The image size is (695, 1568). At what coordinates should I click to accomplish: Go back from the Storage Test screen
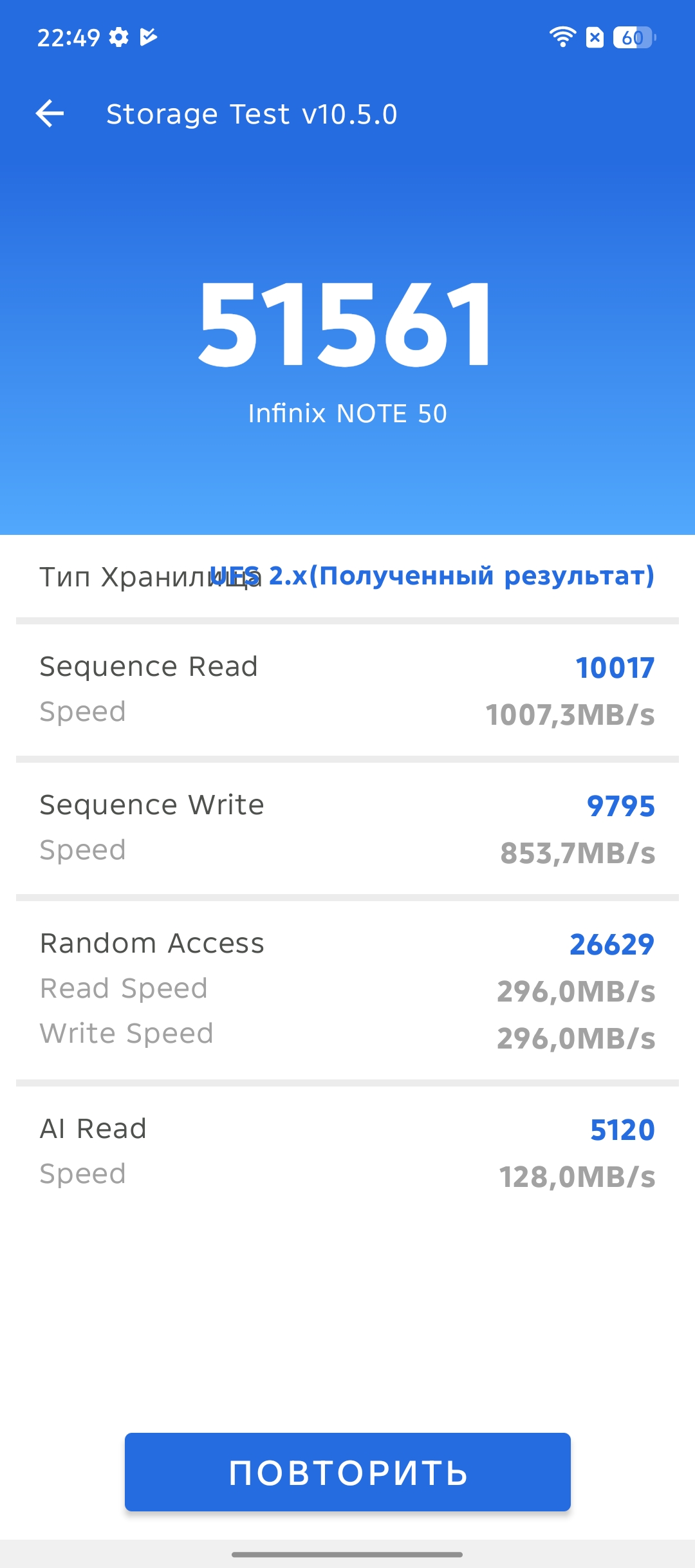click(x=50, y=114)
